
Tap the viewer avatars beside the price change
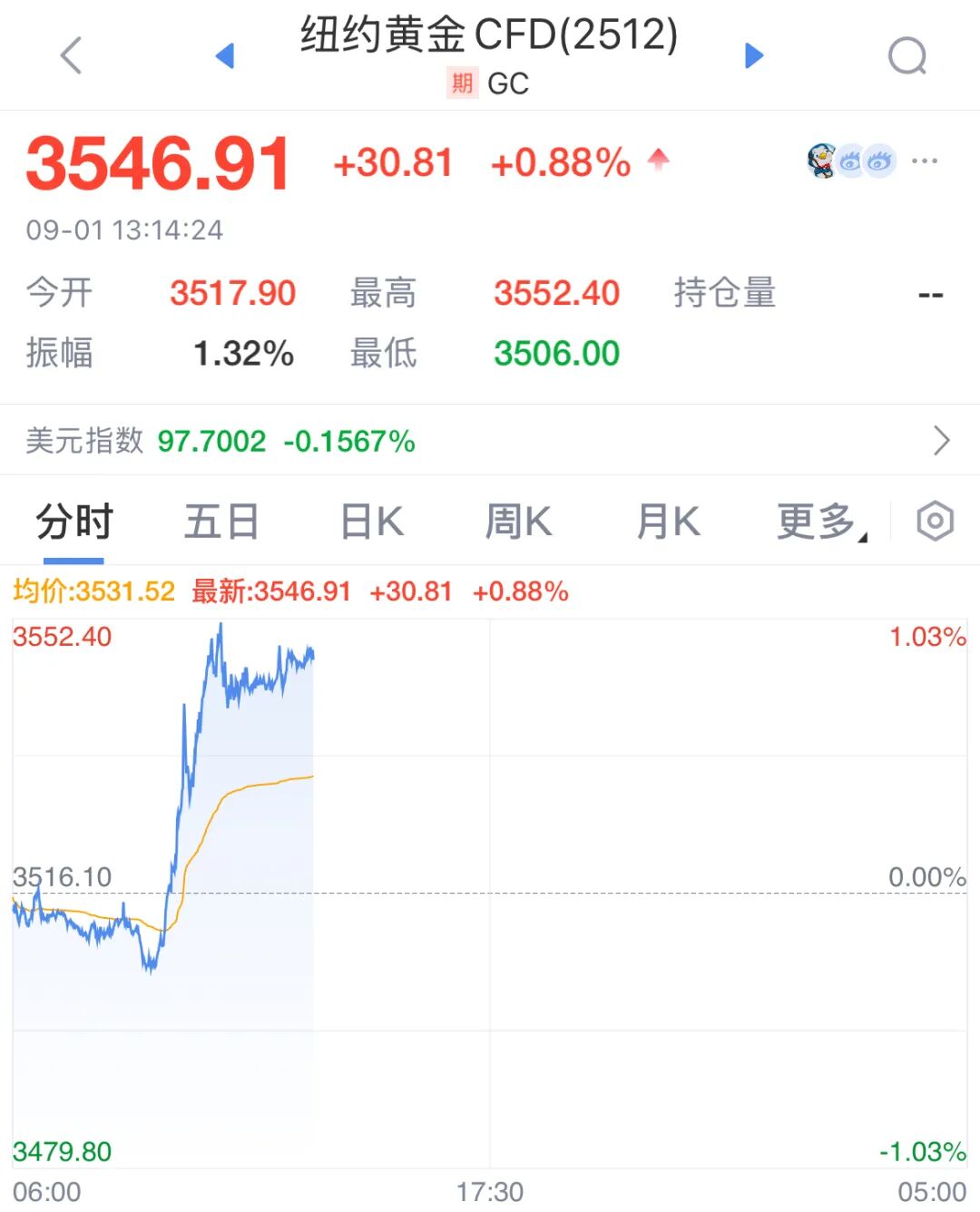850,161
